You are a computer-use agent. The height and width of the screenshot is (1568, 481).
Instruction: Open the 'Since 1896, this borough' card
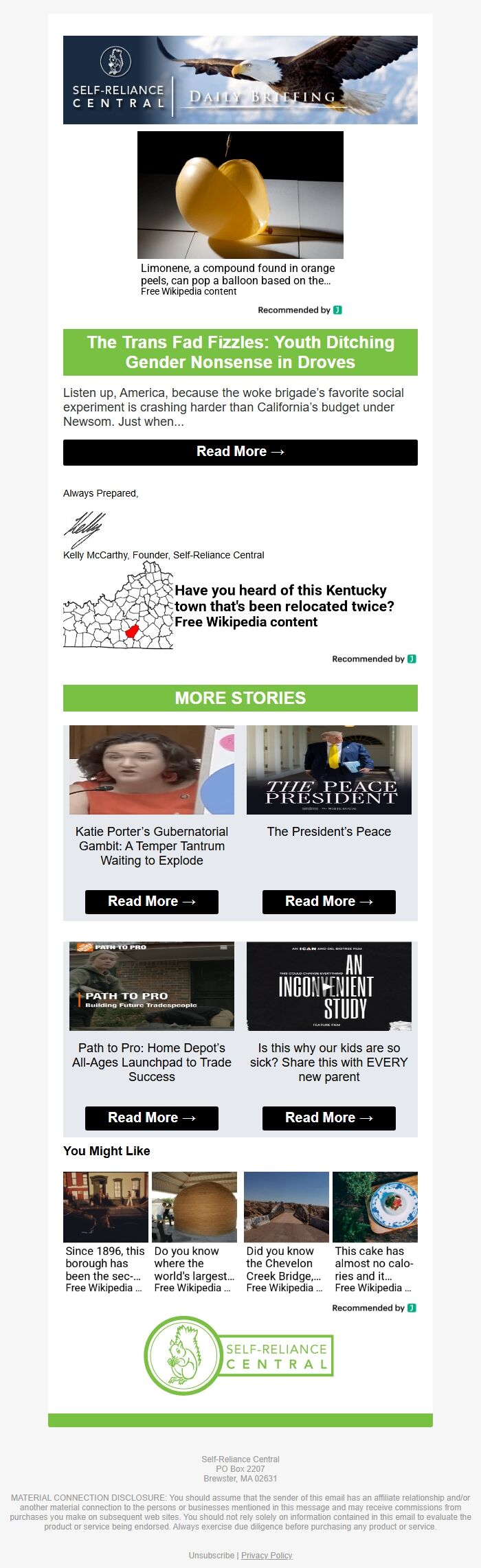pos(105,1233)
